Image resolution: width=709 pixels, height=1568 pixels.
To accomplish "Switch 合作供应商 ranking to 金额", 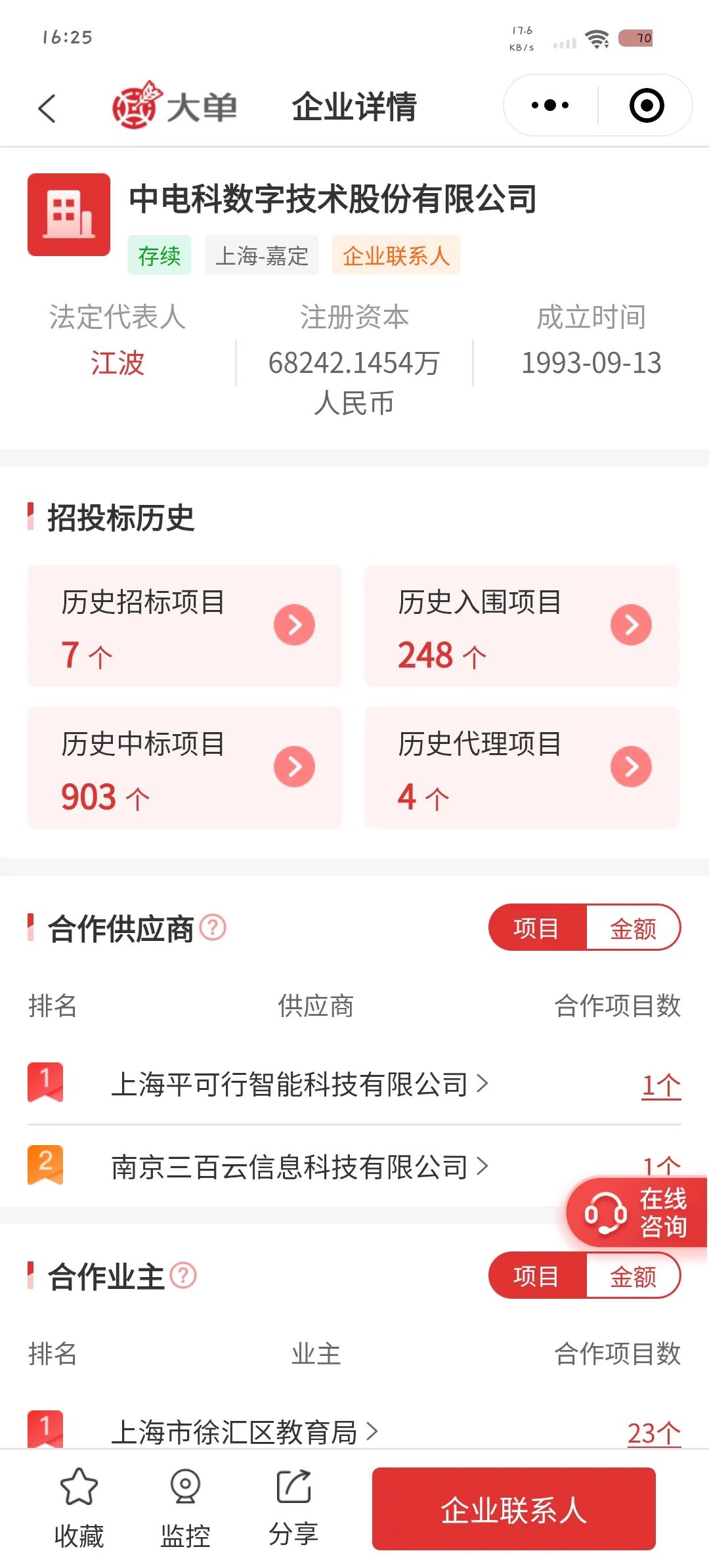I will (633, 928).
